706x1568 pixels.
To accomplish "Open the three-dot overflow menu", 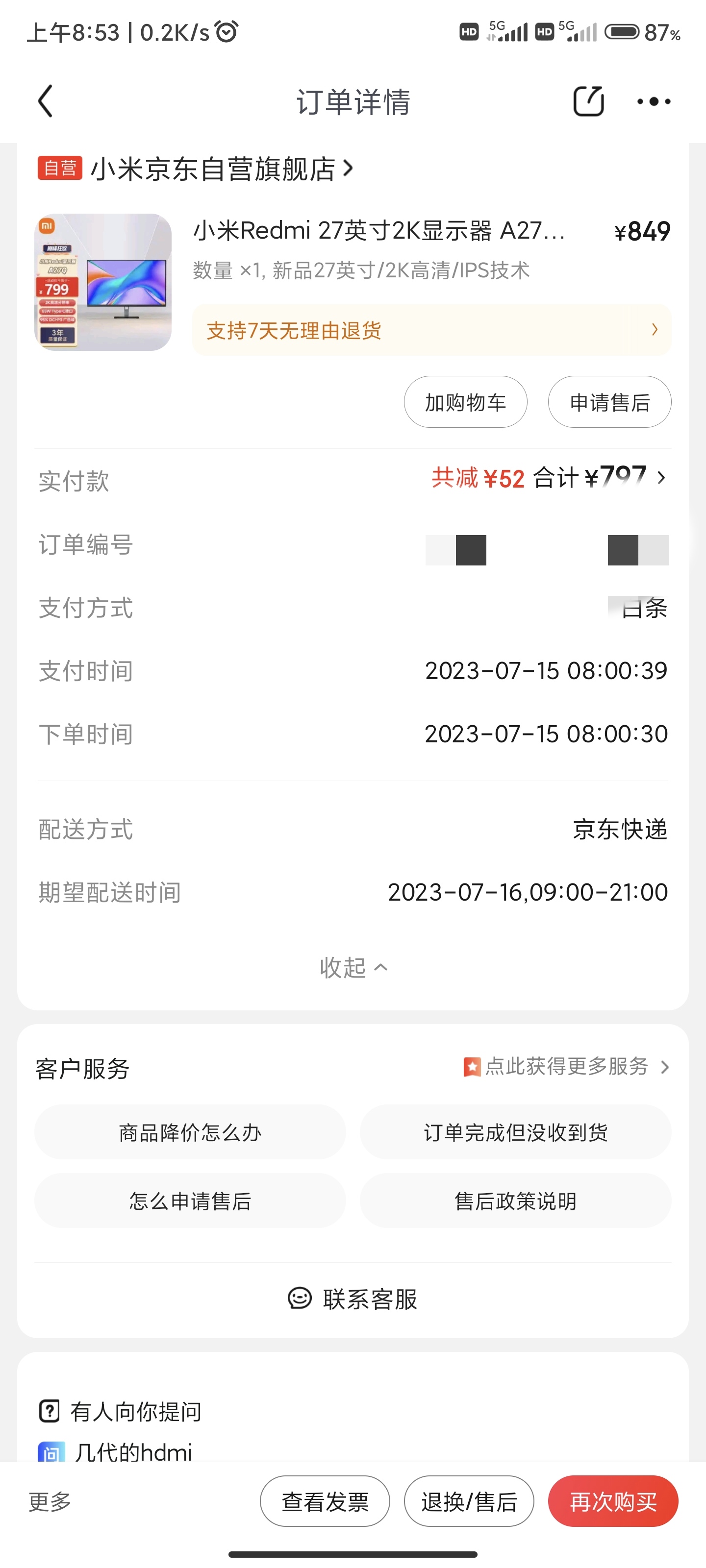I will pos(654,101).
